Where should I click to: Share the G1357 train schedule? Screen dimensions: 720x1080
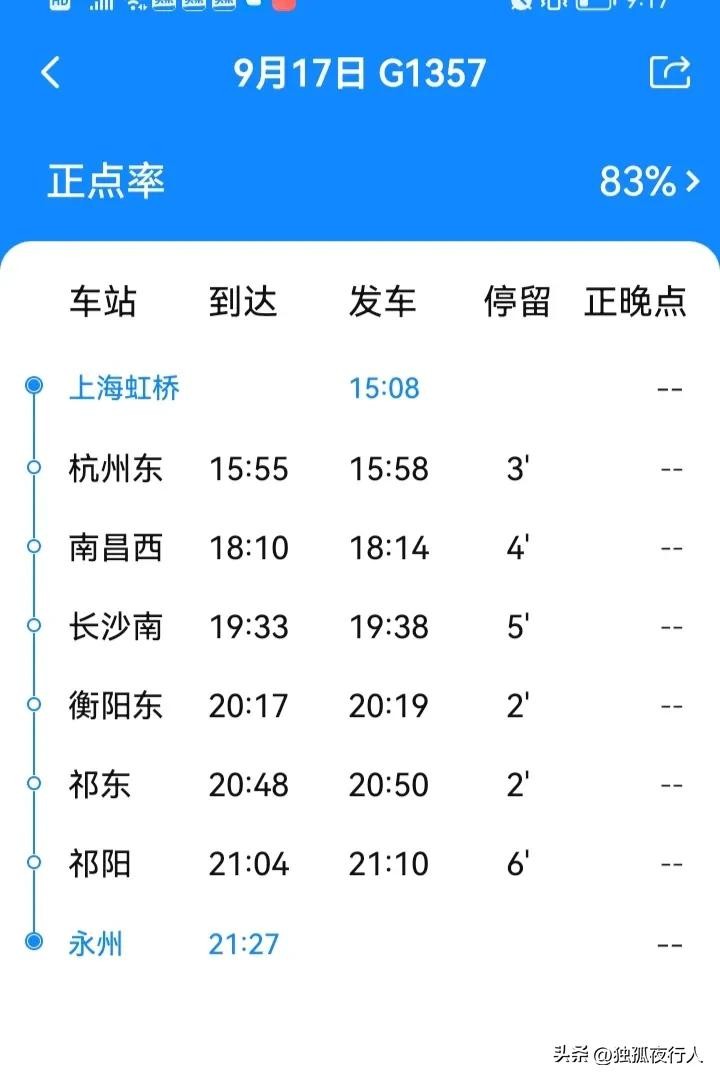(x=669, y=73)
